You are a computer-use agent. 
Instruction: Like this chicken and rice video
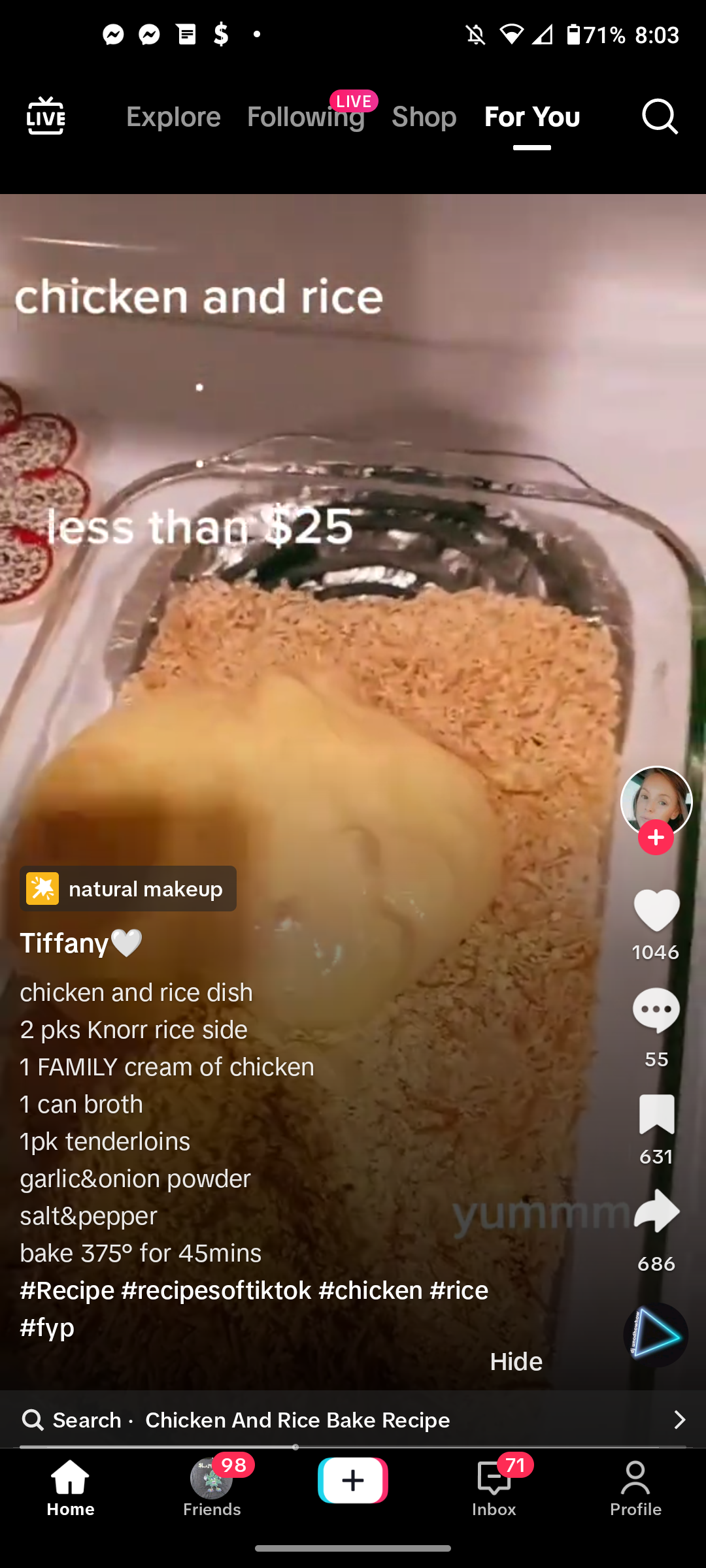[656, 910]
